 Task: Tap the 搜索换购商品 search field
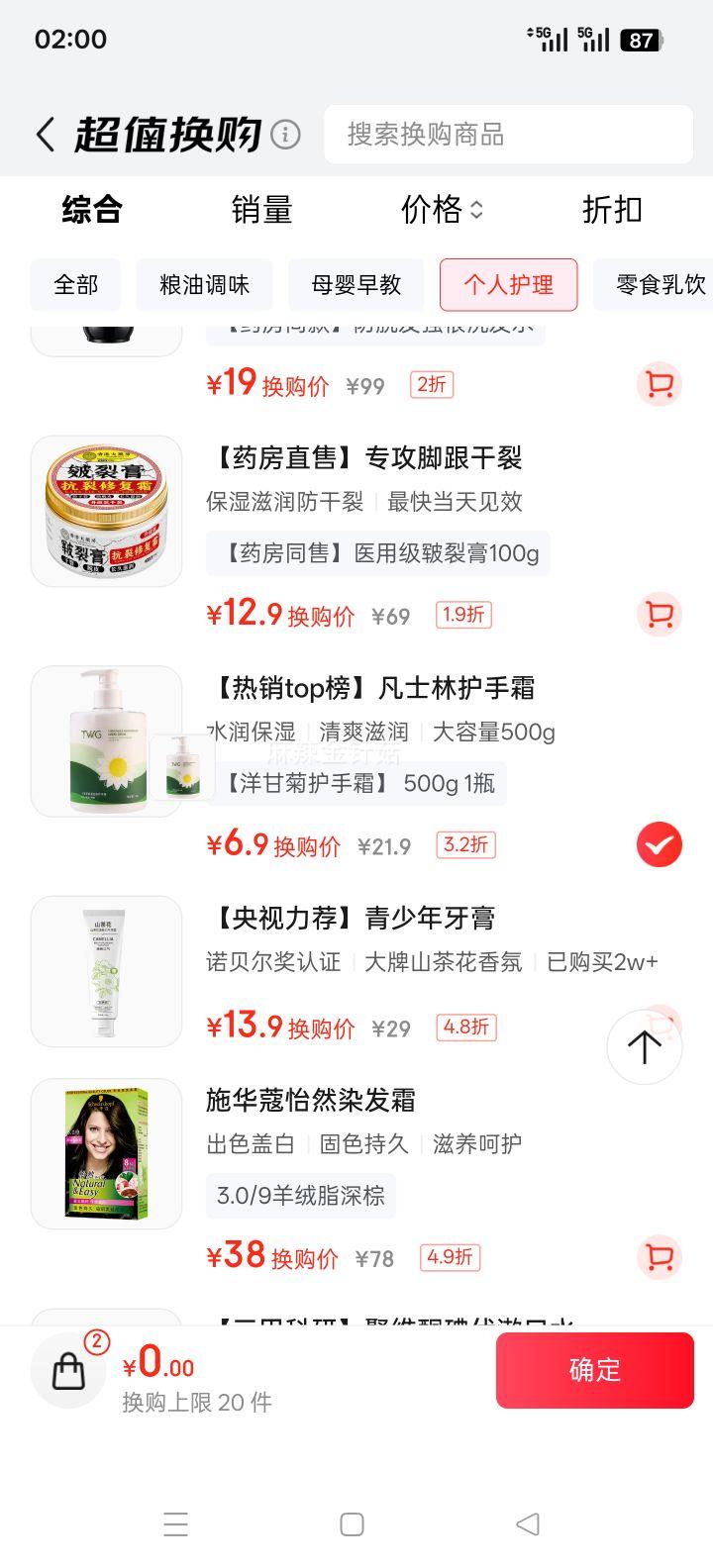(x=508, y=135)
